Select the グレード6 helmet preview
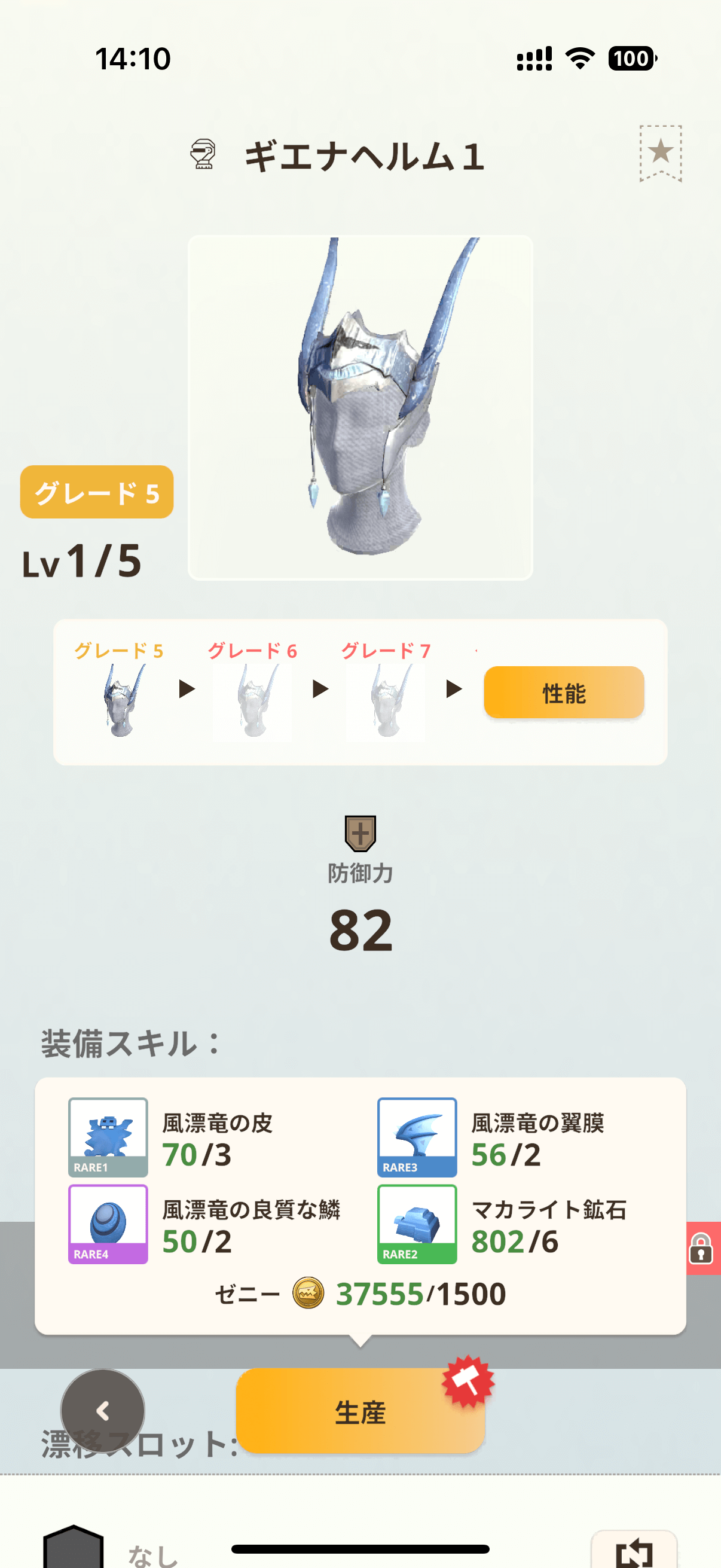This screenshot has height=1568, width=721. coord(253,700)
